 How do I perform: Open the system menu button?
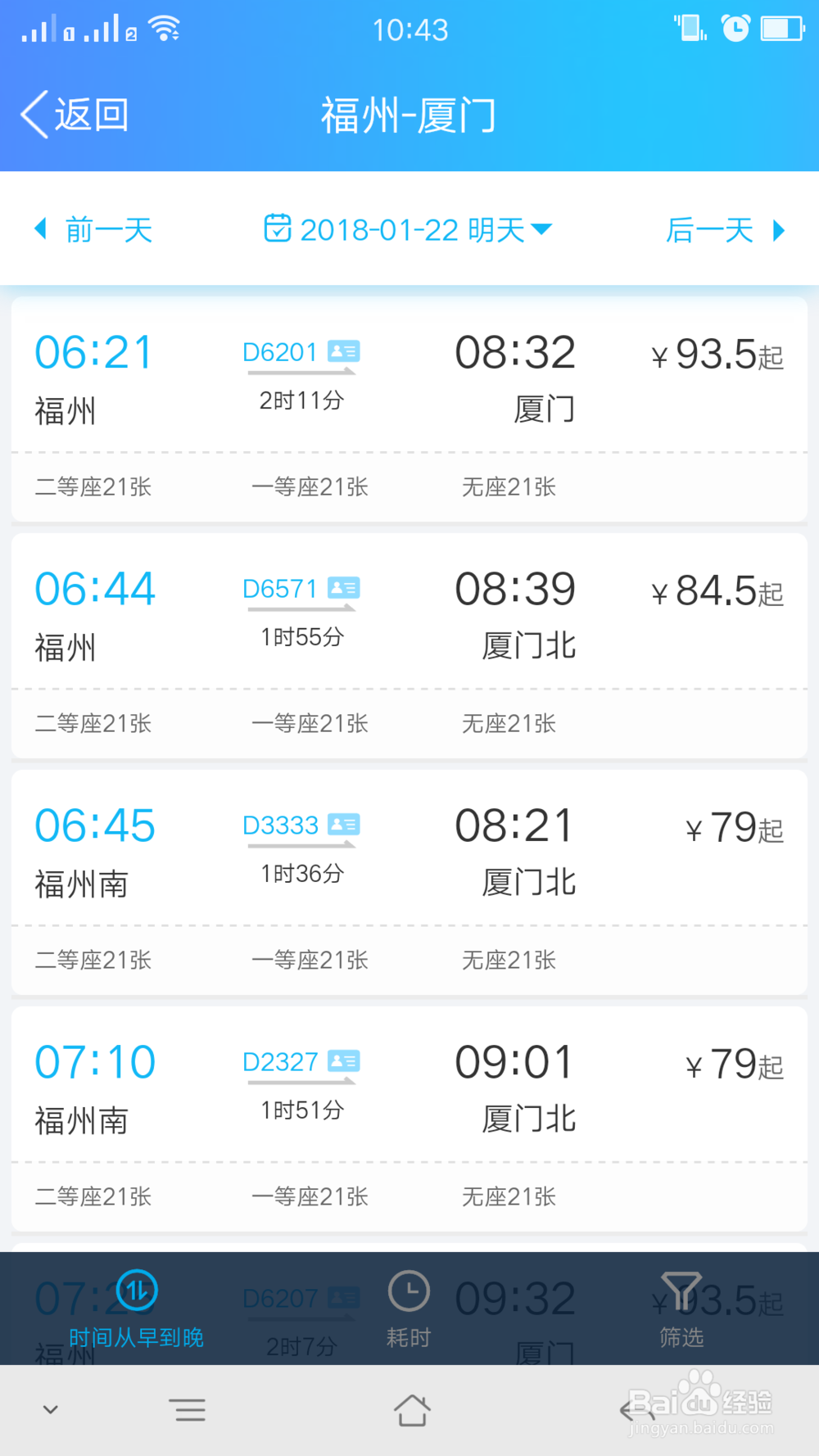tap(188, 1410)
